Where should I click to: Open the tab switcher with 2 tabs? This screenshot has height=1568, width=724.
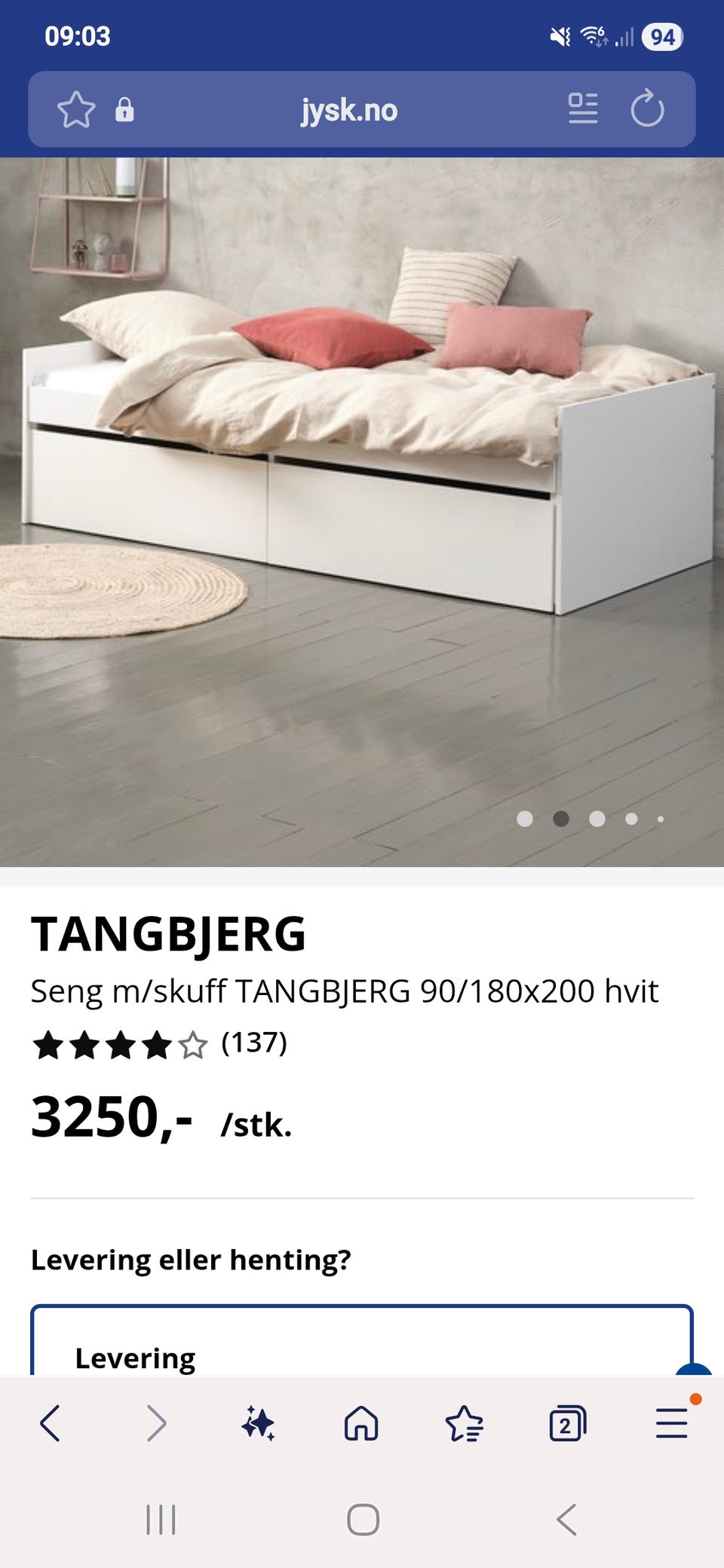(x=567, y=1423)
